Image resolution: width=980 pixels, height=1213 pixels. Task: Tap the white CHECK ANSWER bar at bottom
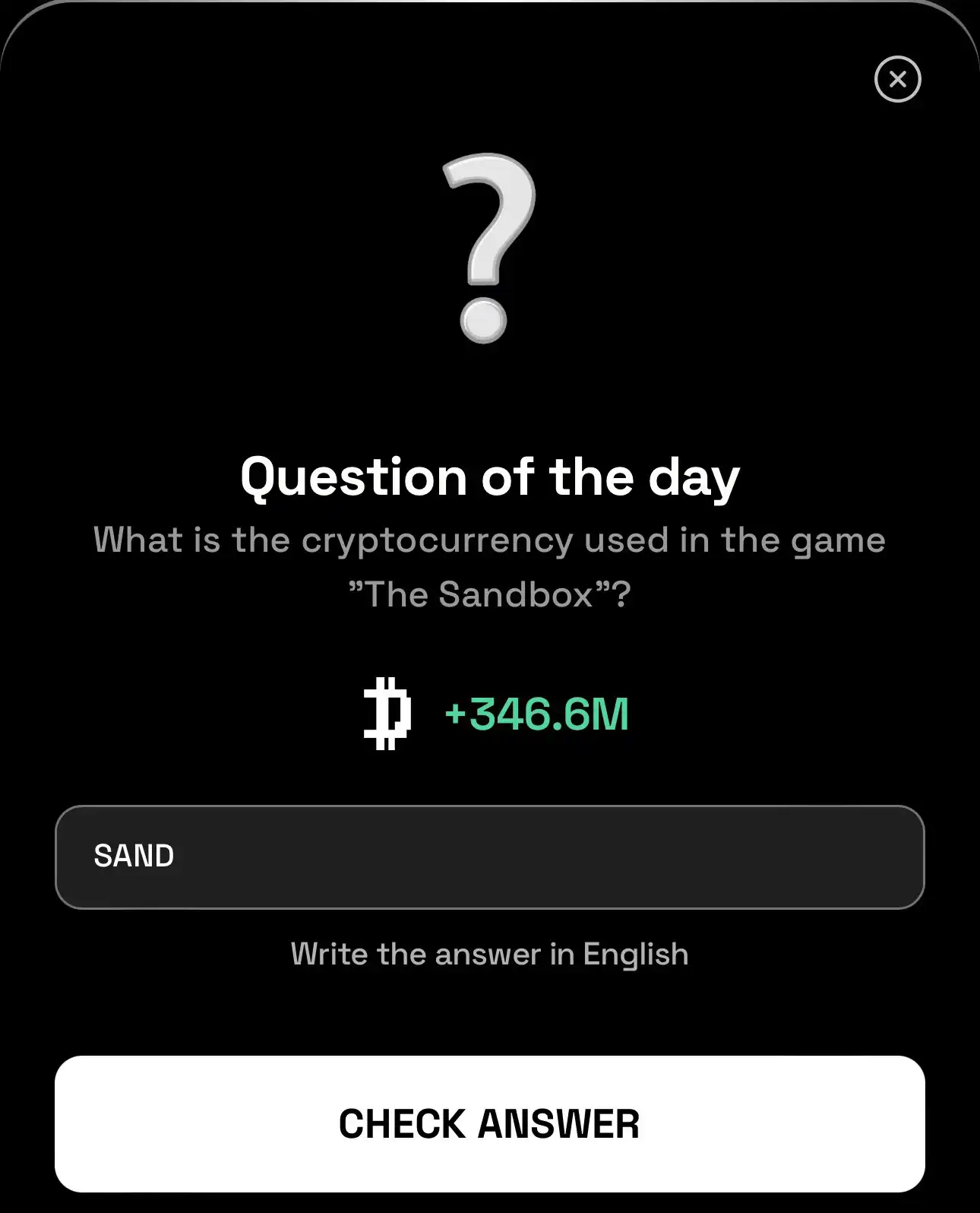pyautogui.click(x=490, y=1125)
